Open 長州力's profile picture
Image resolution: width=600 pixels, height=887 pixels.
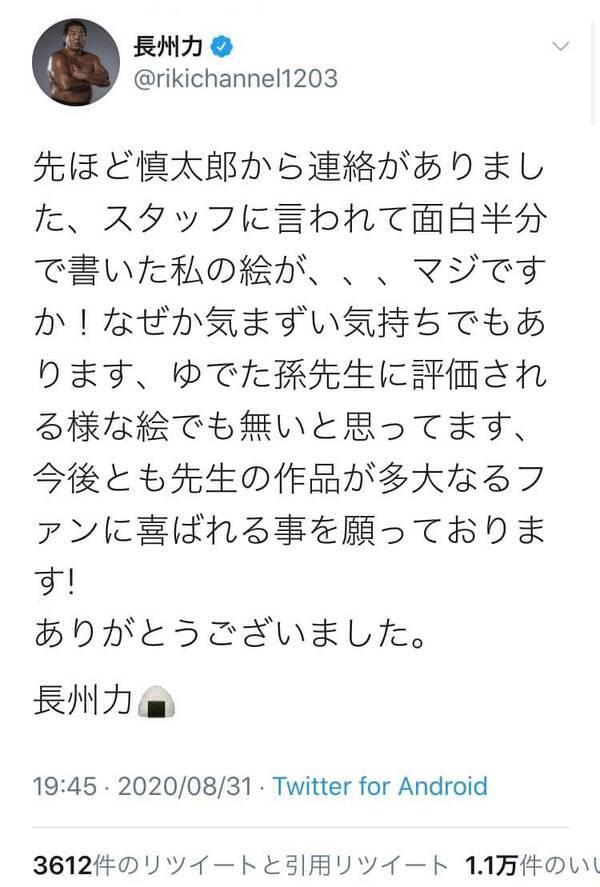[76, 61]
